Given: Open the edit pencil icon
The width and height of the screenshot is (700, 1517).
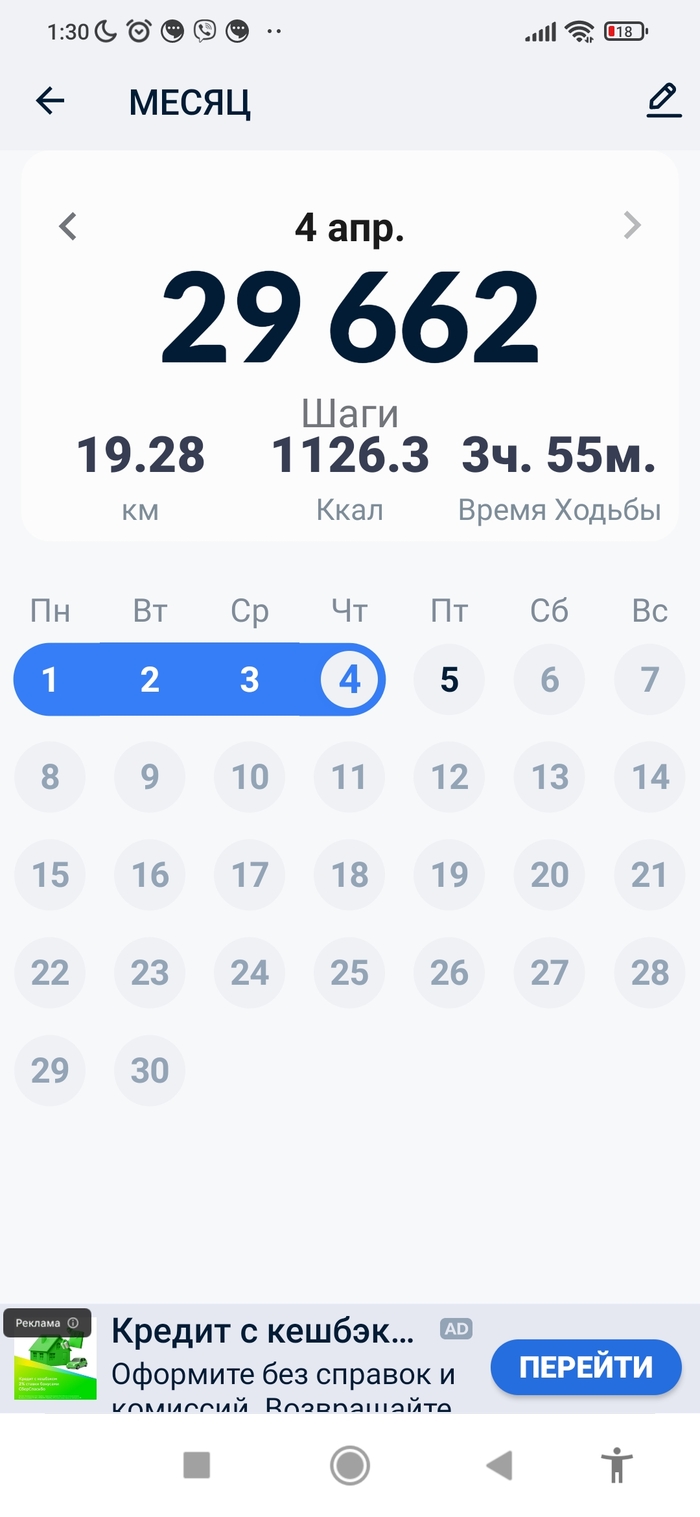Looking at the screenshot, I should click(x=663, y=101).
